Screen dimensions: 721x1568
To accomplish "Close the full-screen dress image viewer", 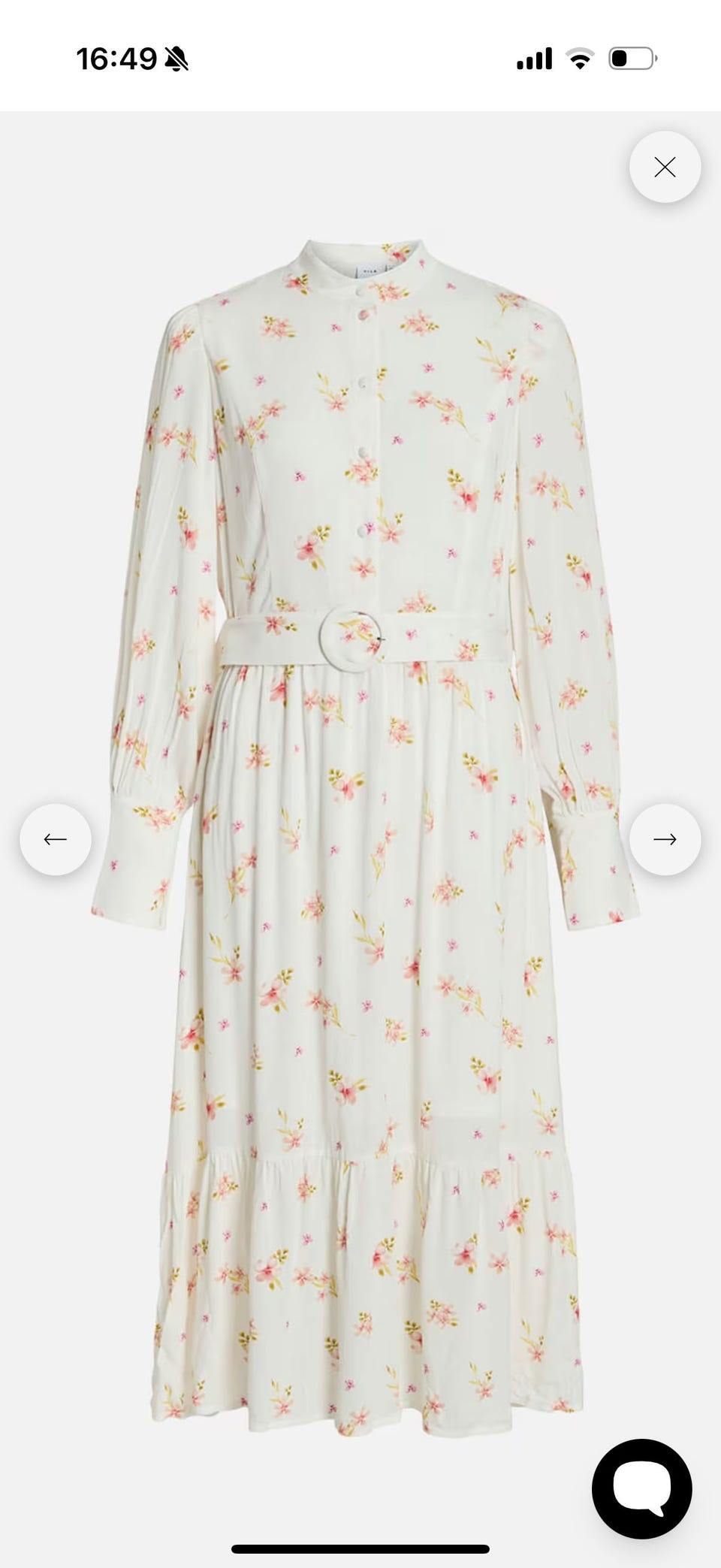I will (x=665, y=167).
